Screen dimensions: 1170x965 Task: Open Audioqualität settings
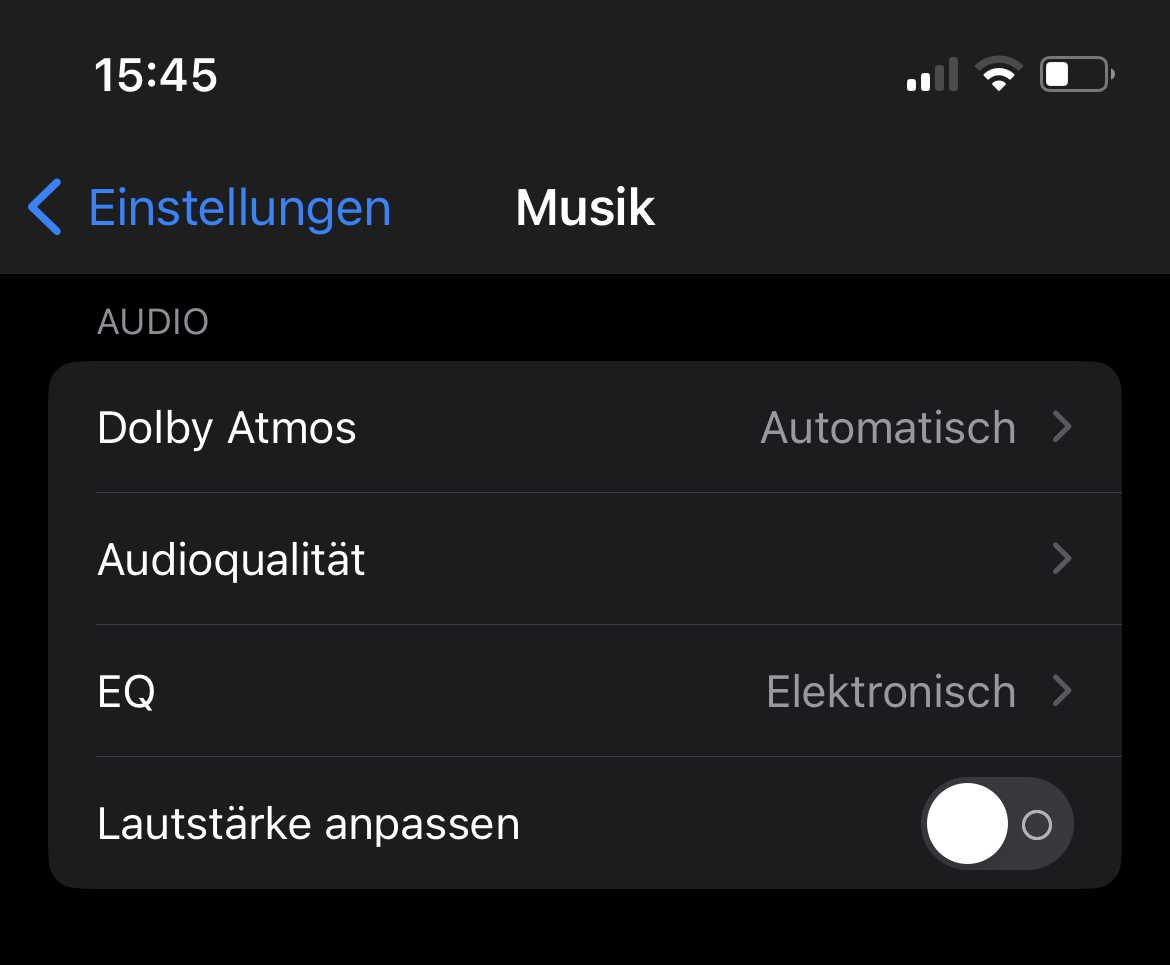585,559
